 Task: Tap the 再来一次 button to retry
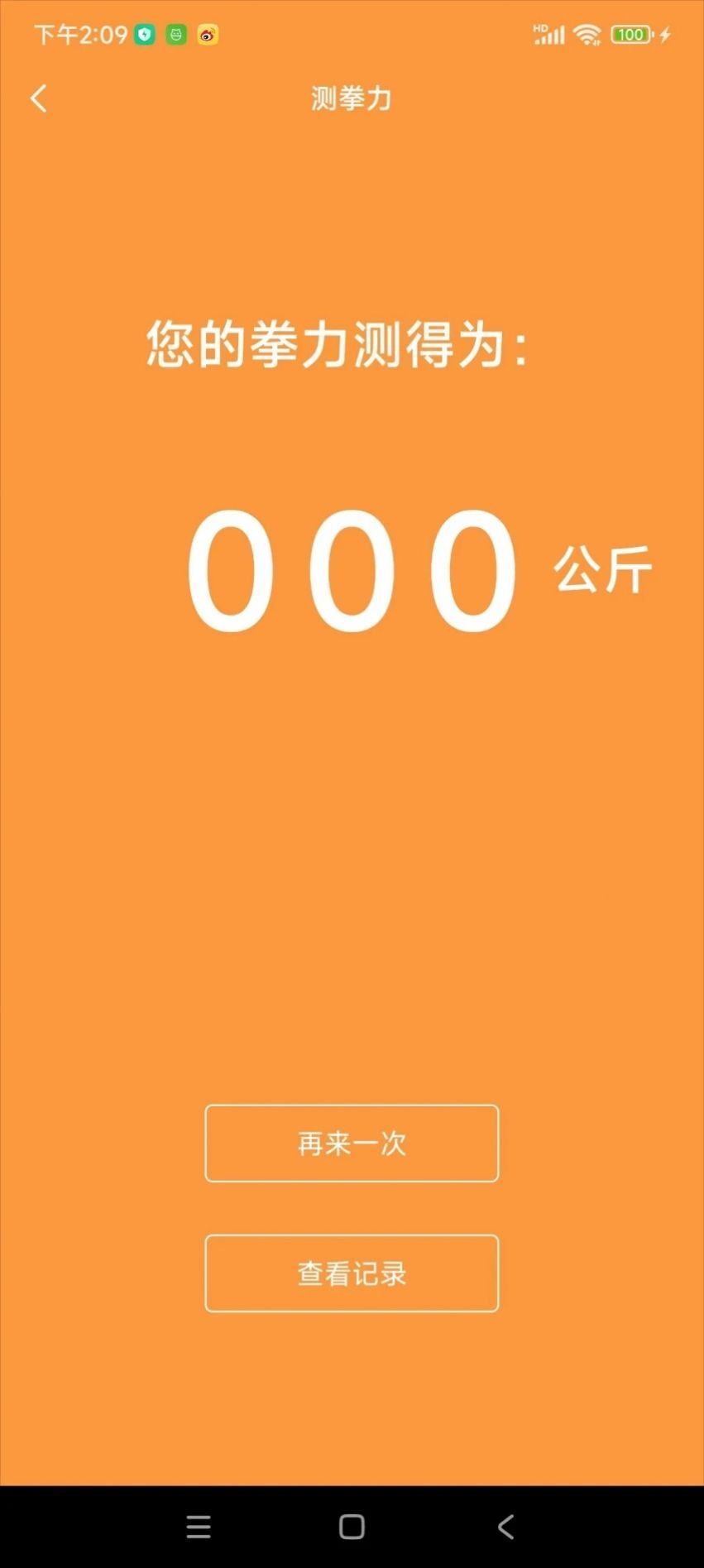point(352,1144)
